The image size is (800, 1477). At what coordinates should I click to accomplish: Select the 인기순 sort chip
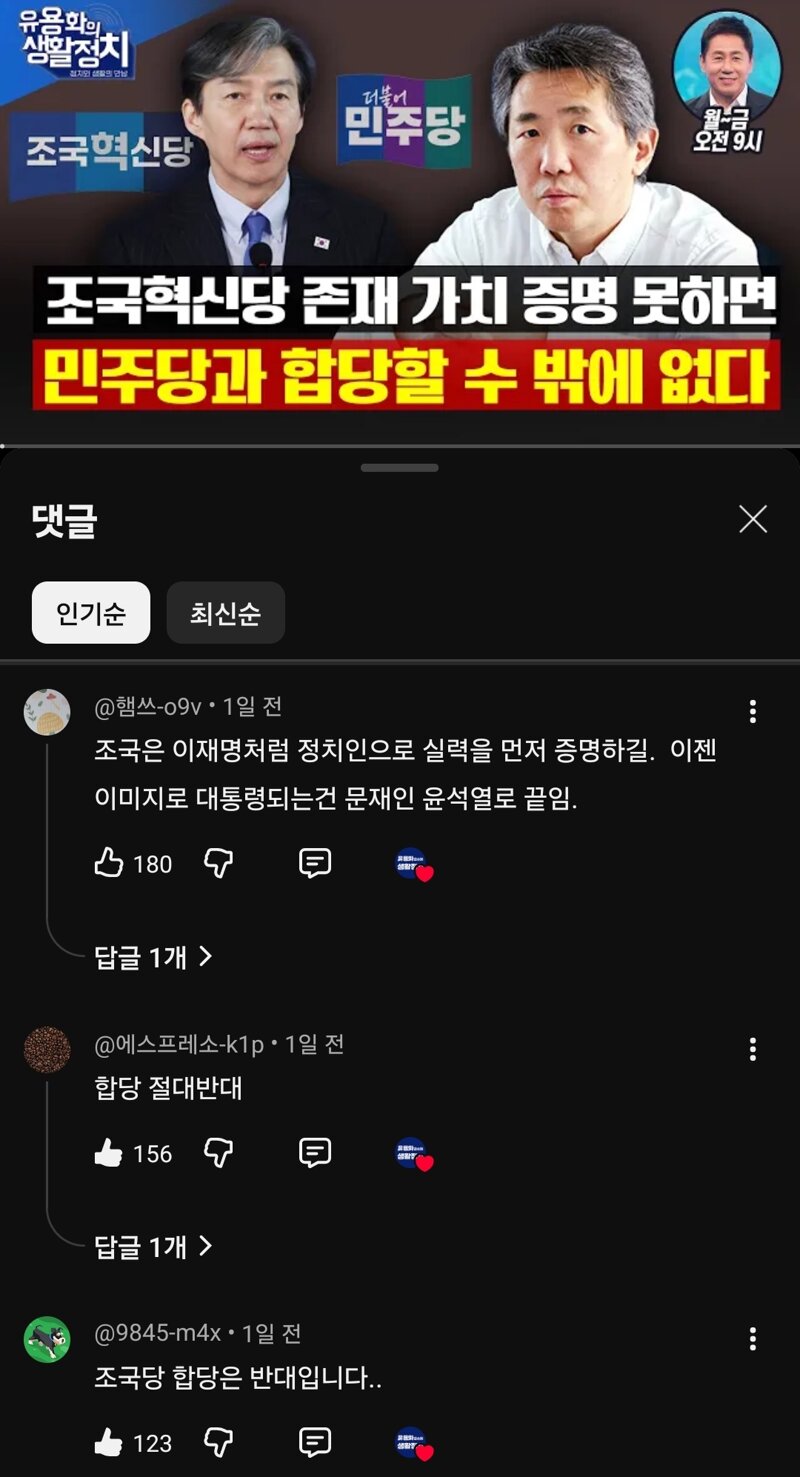tap(91, 613)
